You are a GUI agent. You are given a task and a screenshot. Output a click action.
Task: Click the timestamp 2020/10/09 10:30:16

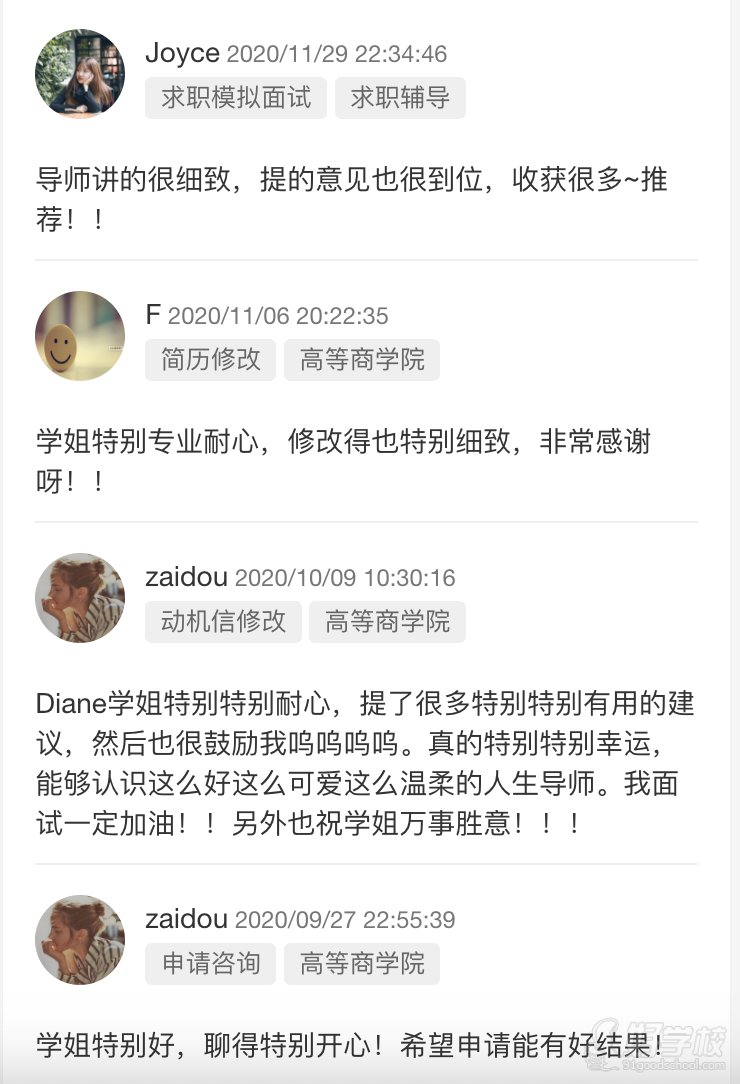click(344, 578)
